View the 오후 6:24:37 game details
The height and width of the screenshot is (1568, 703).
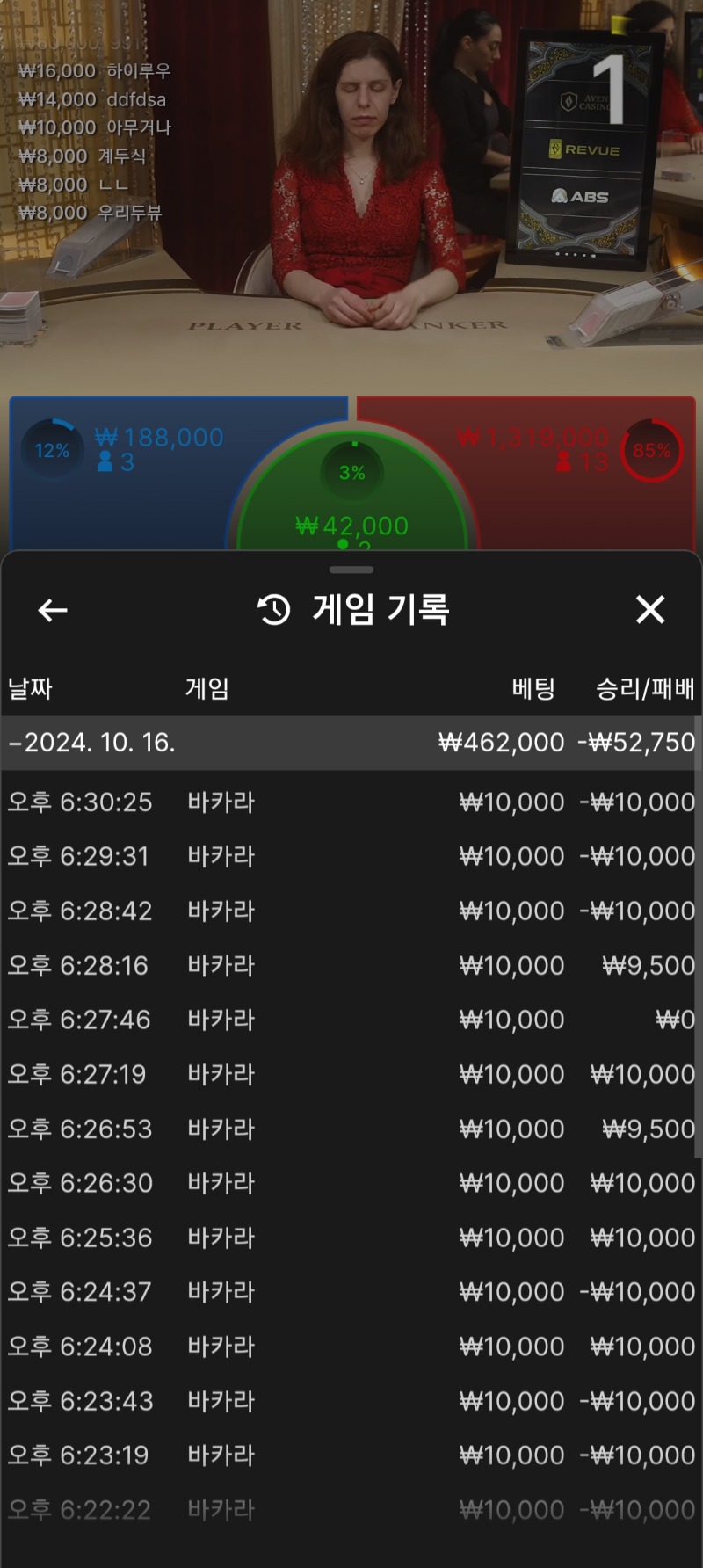pyautogui.click(x=351, y=1292)
